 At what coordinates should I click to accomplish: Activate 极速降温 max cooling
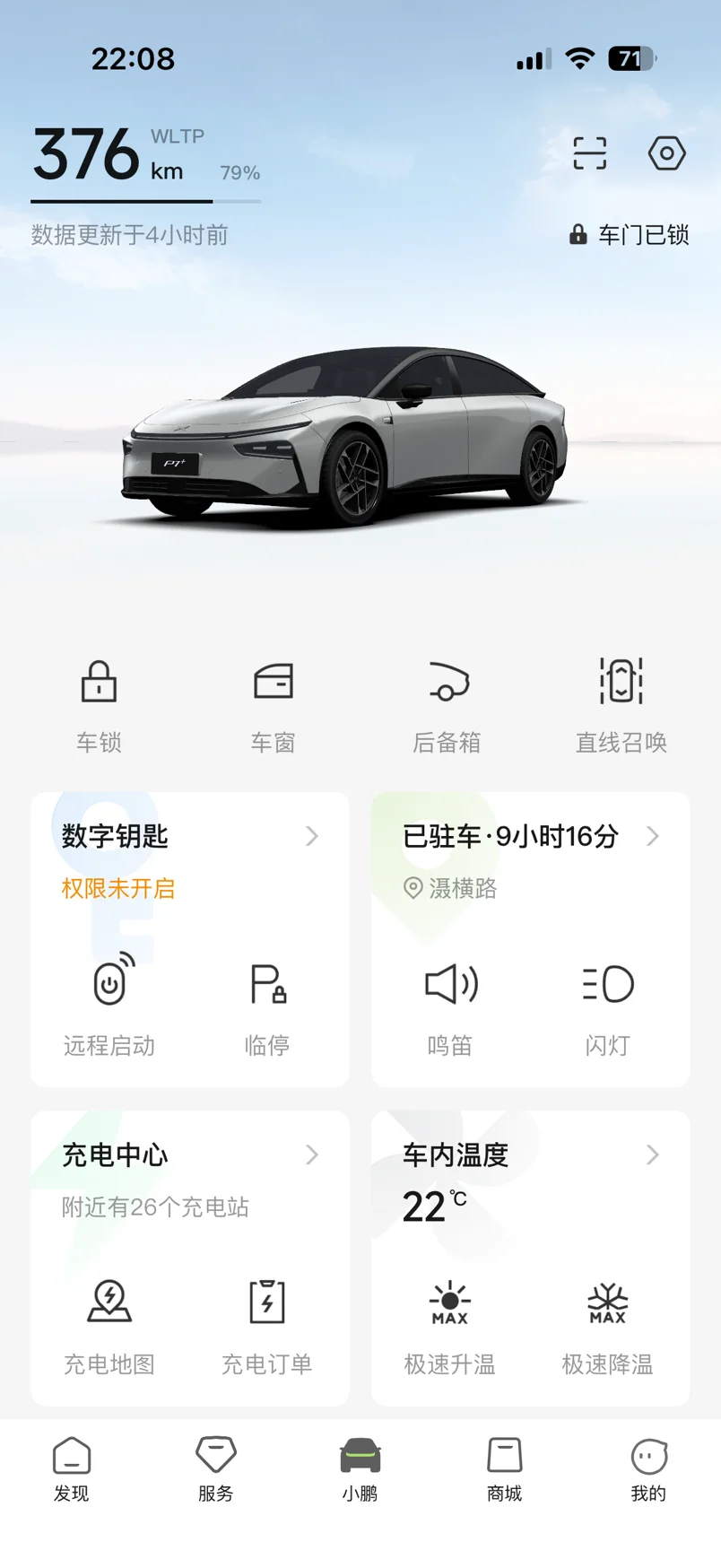coord(607,1323)
